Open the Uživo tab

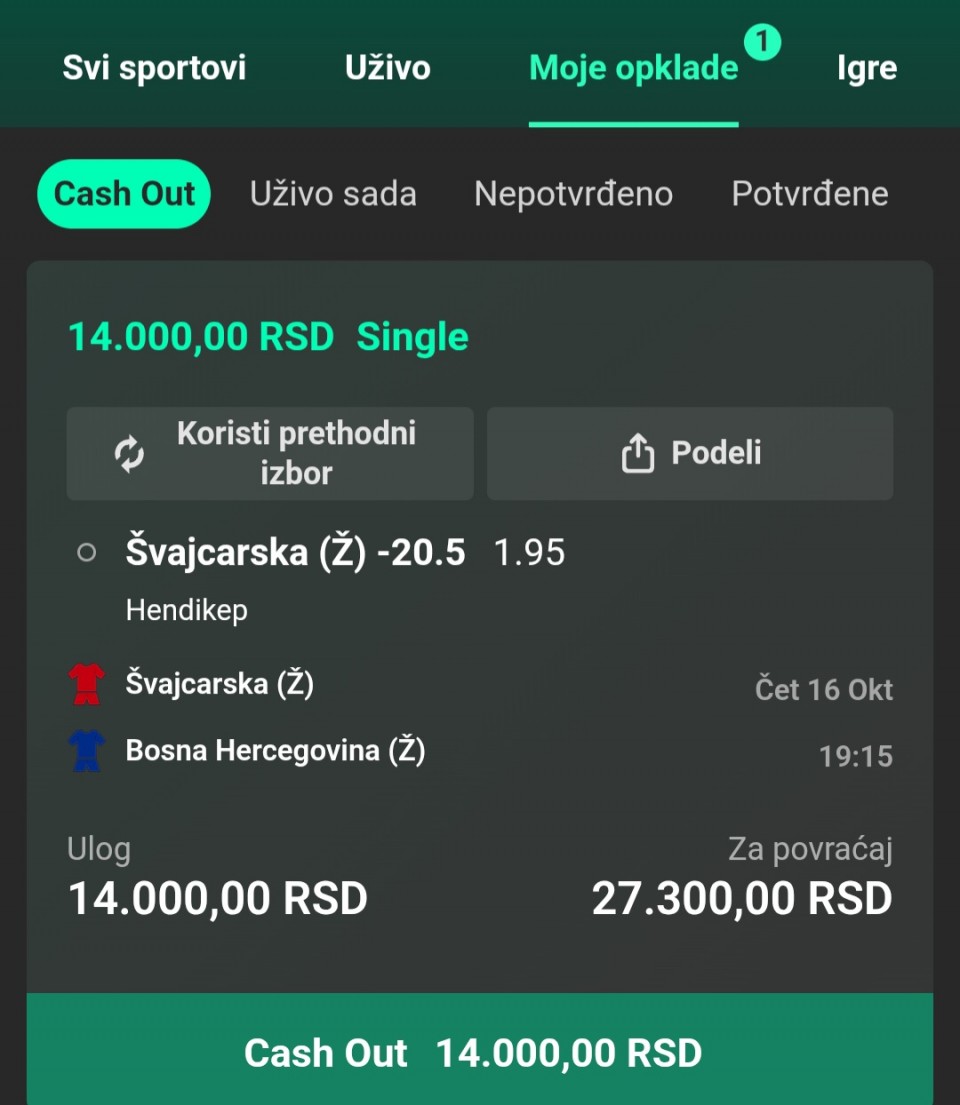point(388,68)
